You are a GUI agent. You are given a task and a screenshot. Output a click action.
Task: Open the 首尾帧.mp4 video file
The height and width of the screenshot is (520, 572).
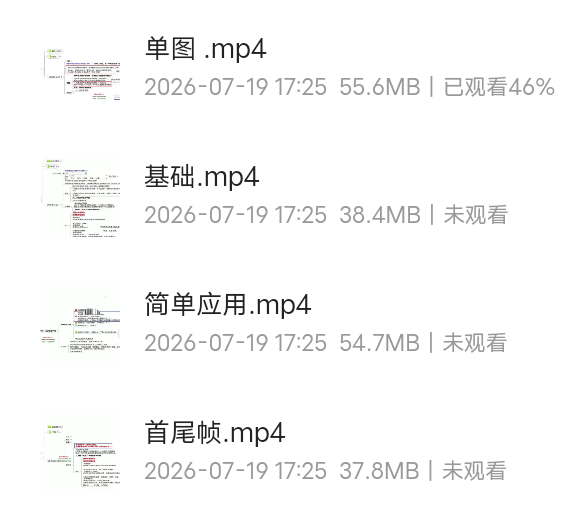[286, 452]
